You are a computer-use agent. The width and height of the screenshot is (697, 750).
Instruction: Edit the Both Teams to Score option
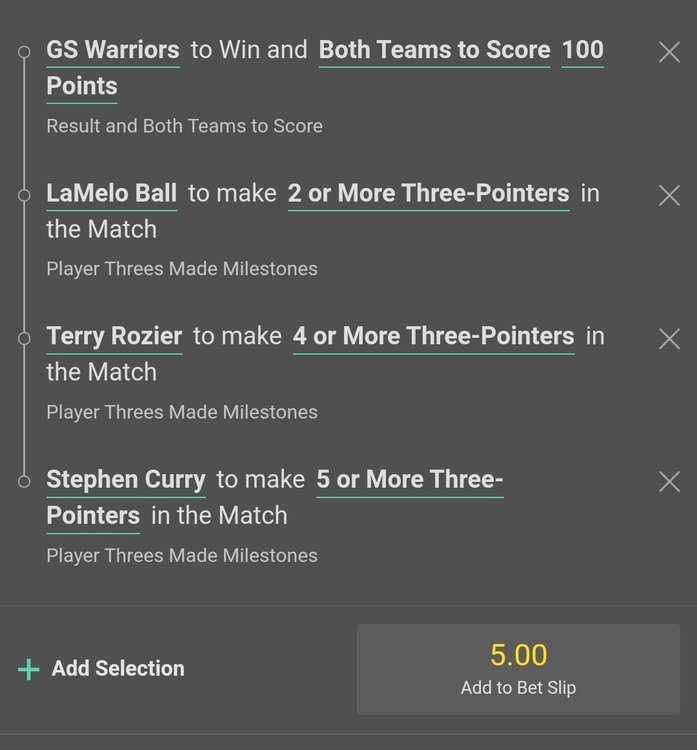click(x=434, y=50)
